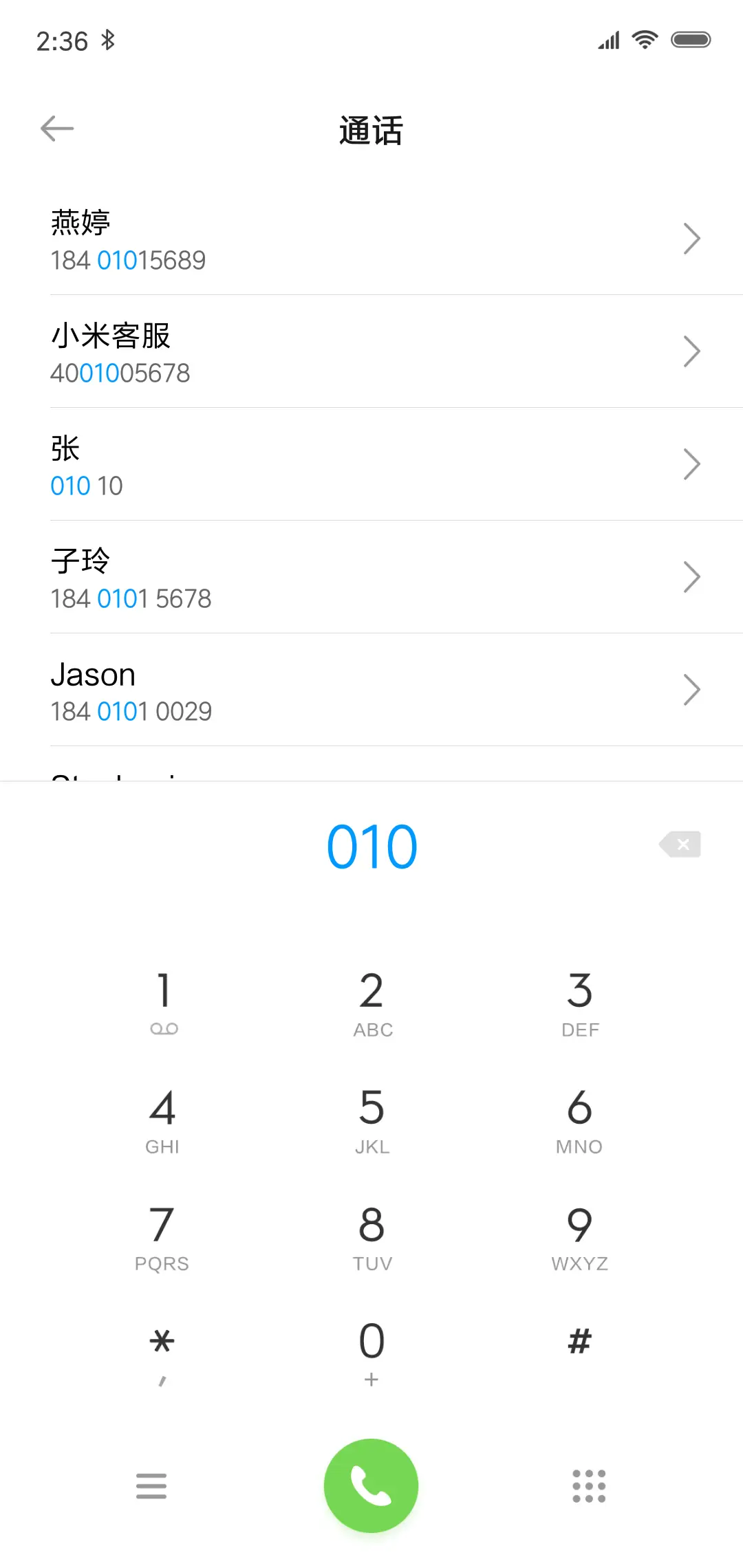Select 张's call log entry
Viewport: 743px width, 1568px height.
tap(275, 464)
